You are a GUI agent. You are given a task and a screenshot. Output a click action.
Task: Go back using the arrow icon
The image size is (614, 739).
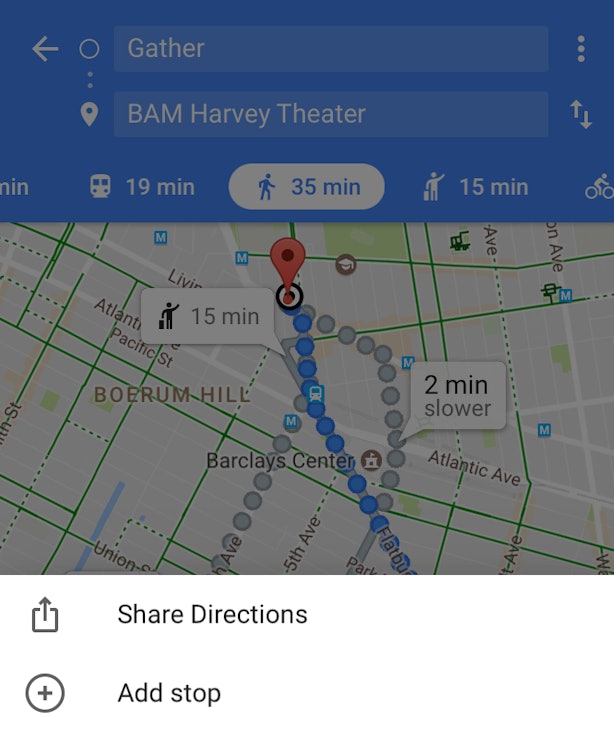[x=45, y=49]
